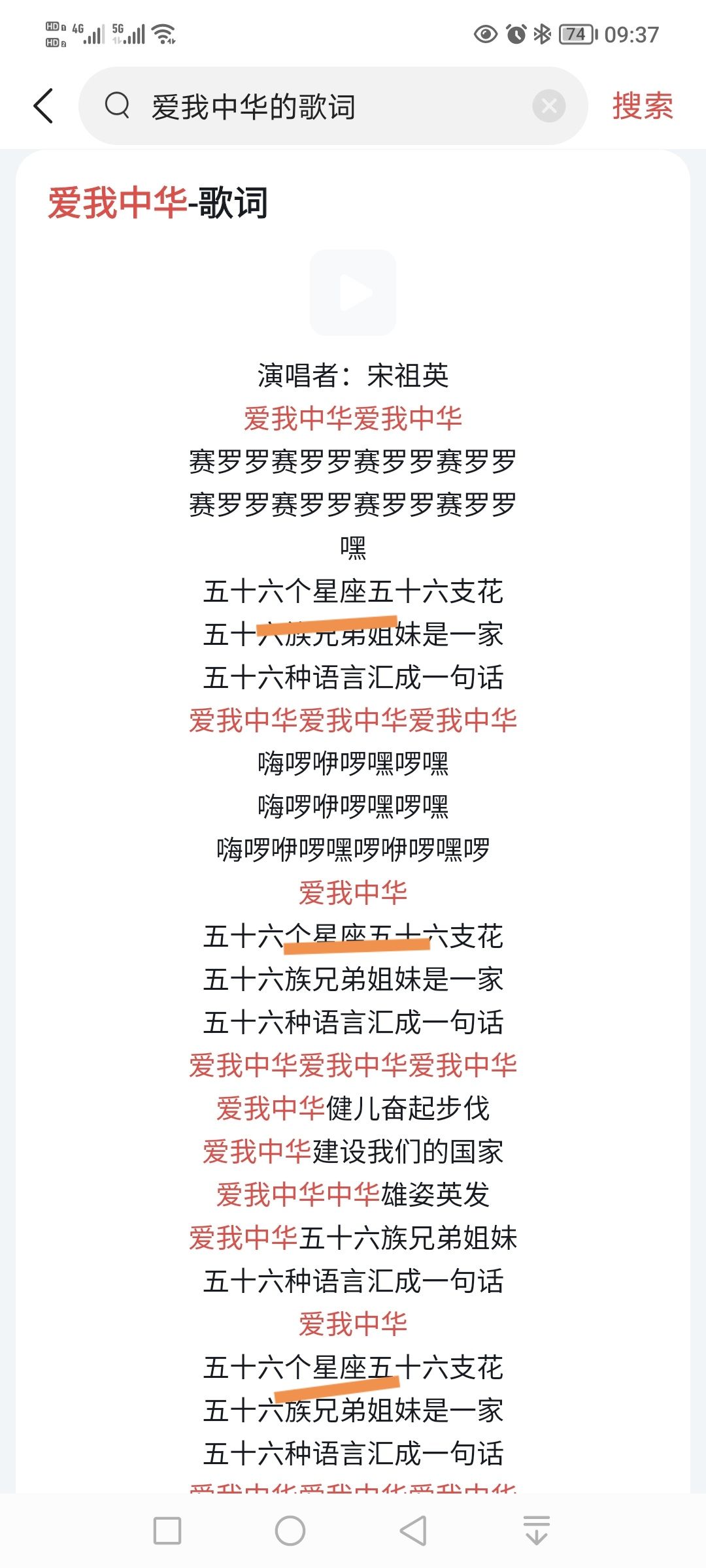
Task: Go back using the top-left arrow
Action: click(43, 106)
